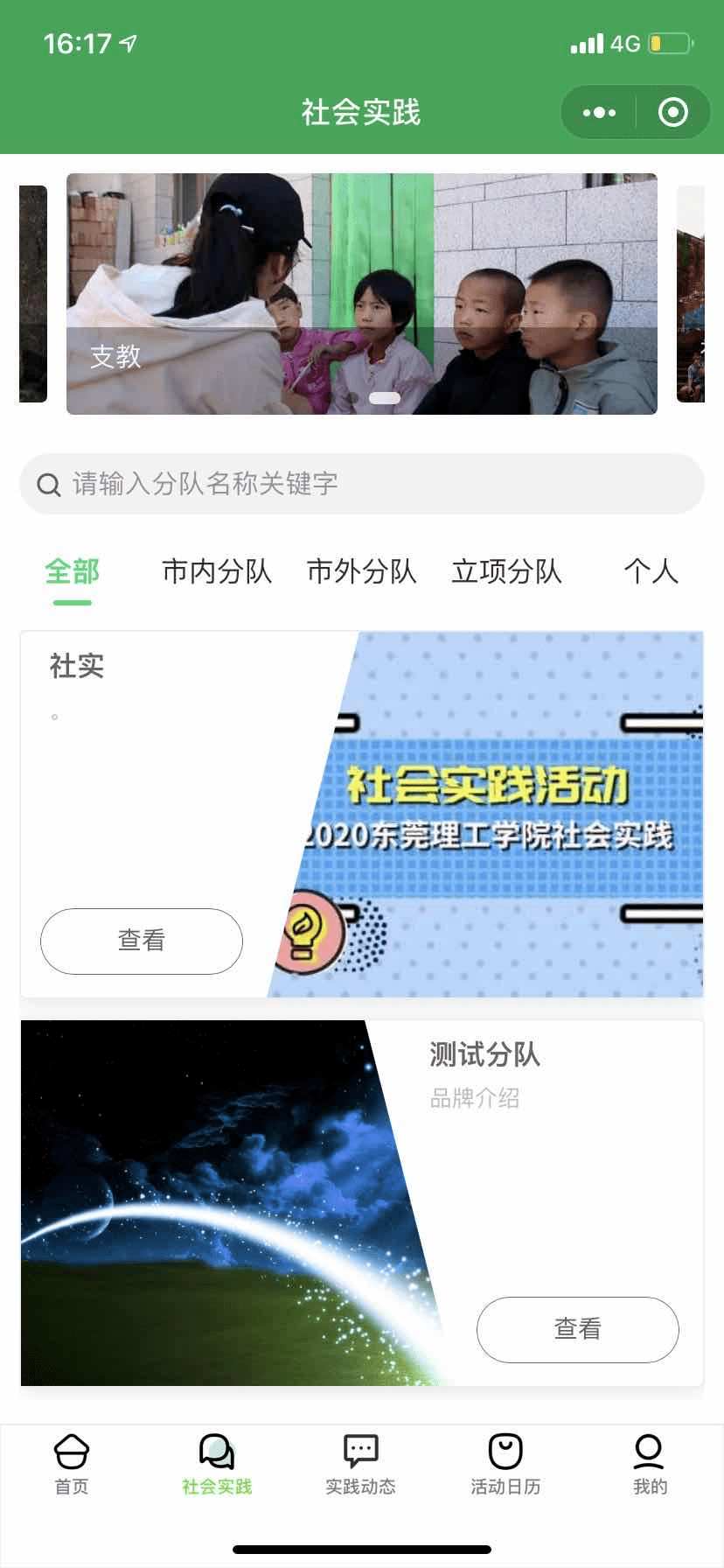
Task: Close the mini program via circle icon
Action: coord(672,112)
